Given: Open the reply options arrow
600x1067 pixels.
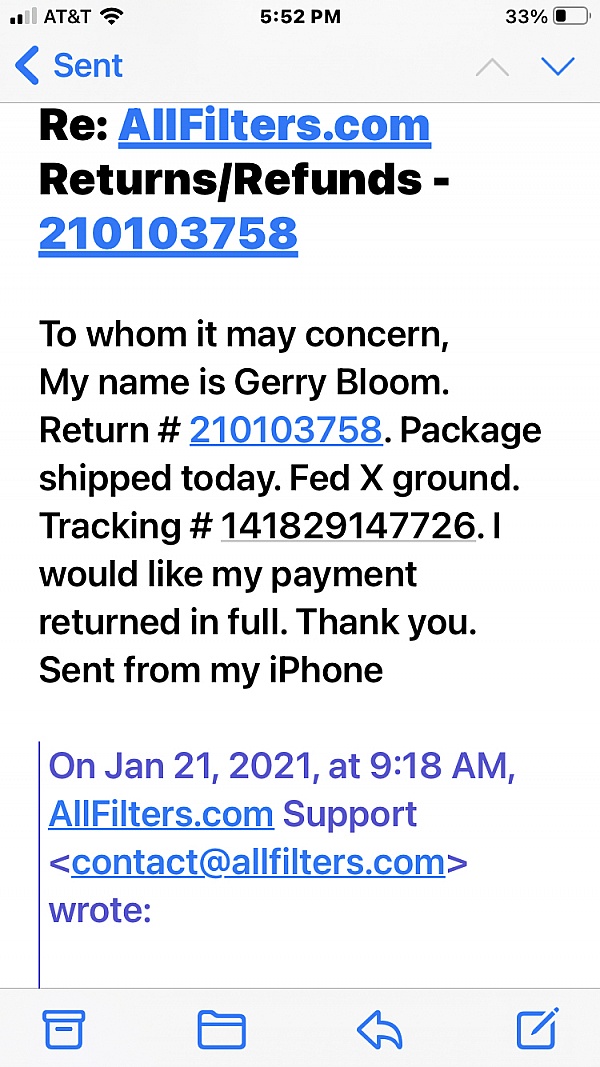Looking at the screenshot, I should [380, 1028].
